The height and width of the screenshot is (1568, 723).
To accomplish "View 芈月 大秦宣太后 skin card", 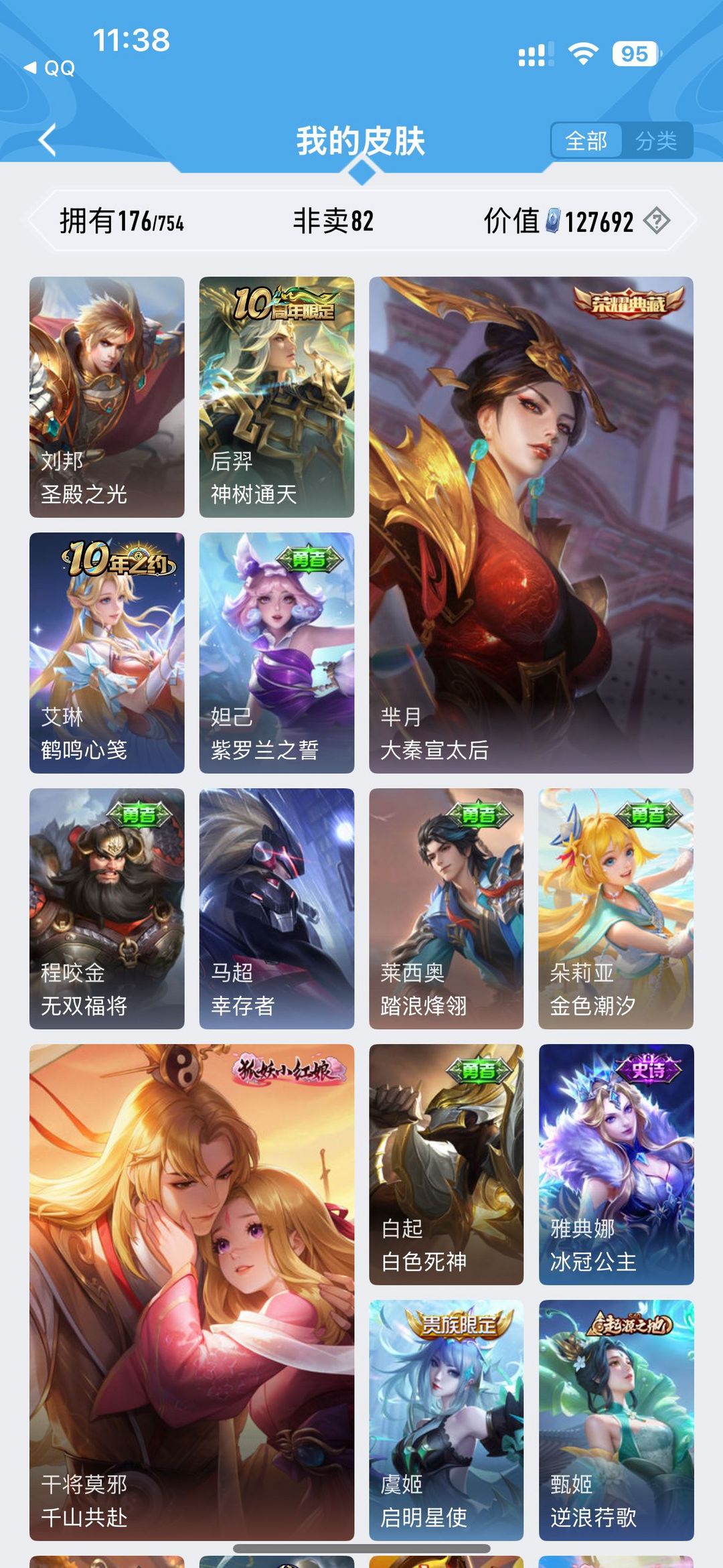I will [x=531, y=525].
